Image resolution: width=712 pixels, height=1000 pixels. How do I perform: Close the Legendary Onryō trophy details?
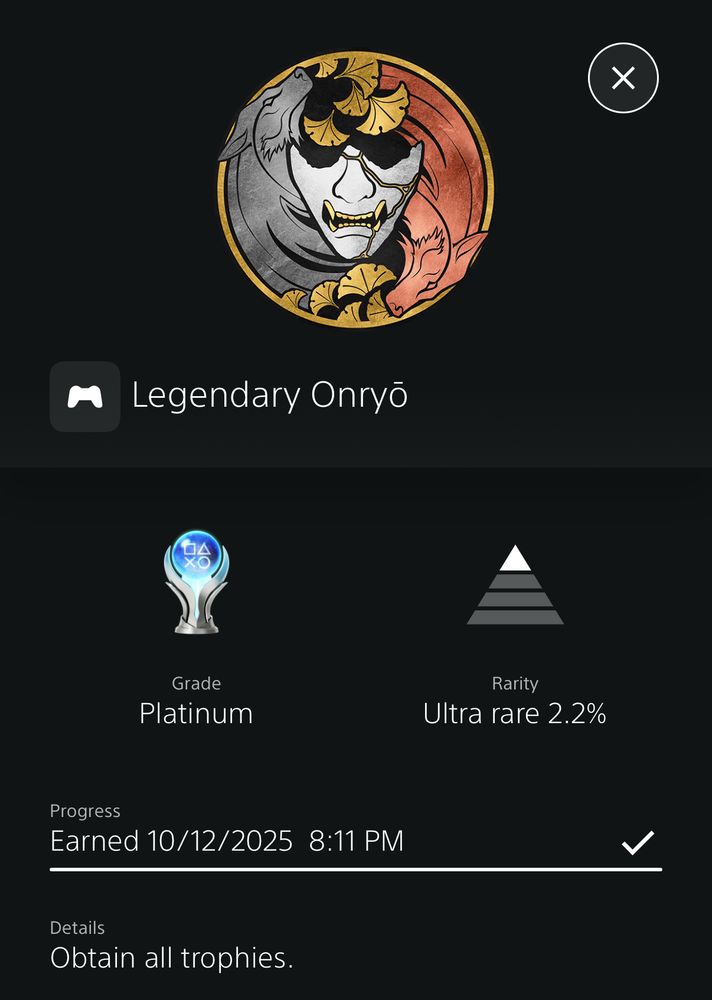[623, 78]
